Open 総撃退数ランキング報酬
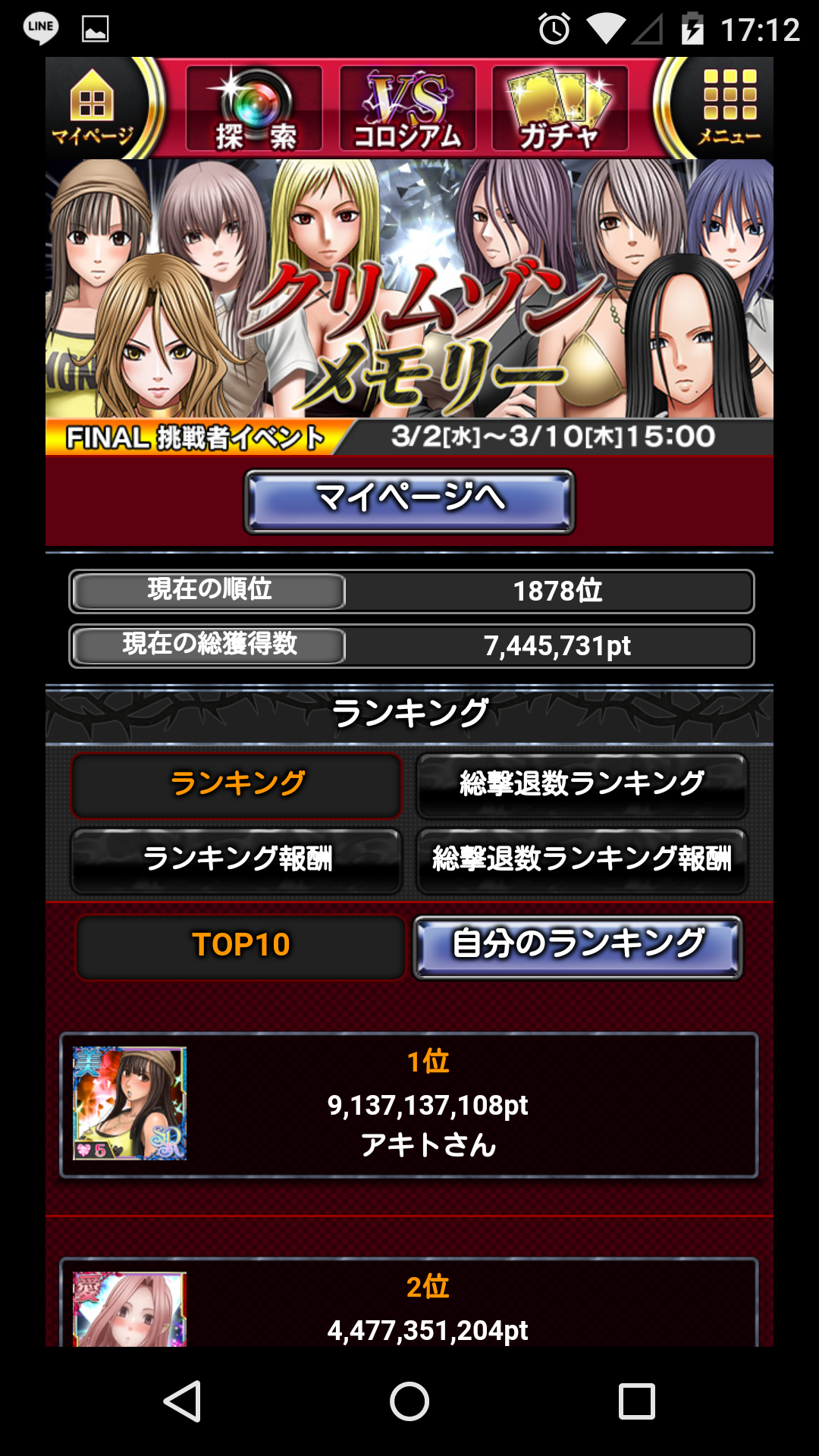This screenshot has height=1456, width=819. pyautogui.click(x=582, y=859)
